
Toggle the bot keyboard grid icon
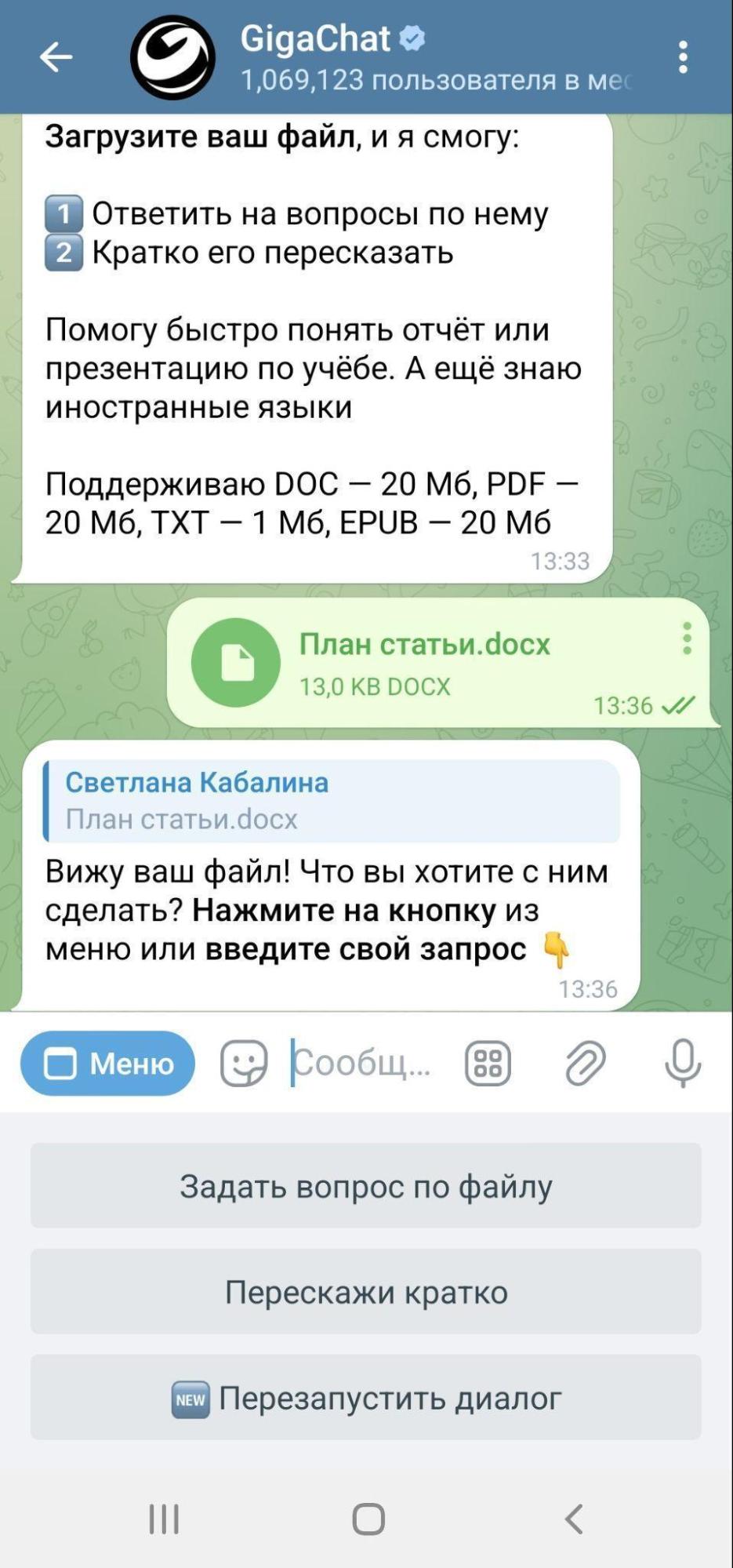(x=488, y=1064)
